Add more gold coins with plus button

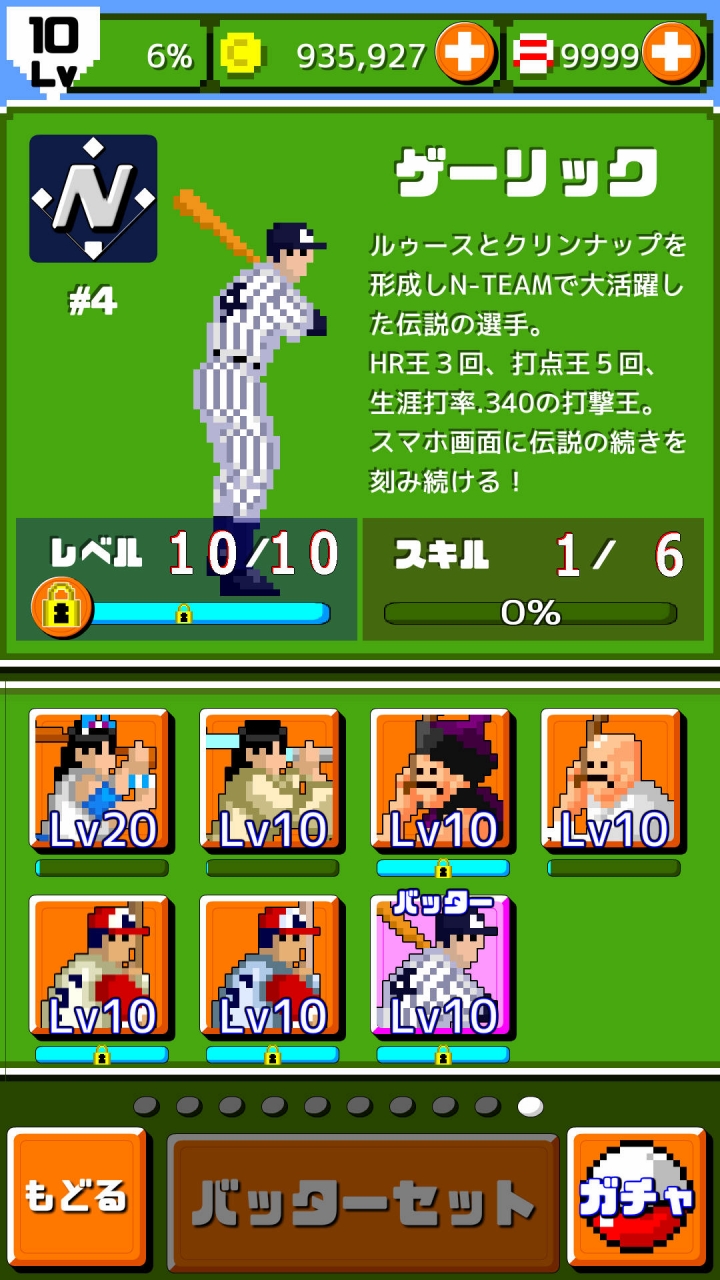[x=465, y=54]
